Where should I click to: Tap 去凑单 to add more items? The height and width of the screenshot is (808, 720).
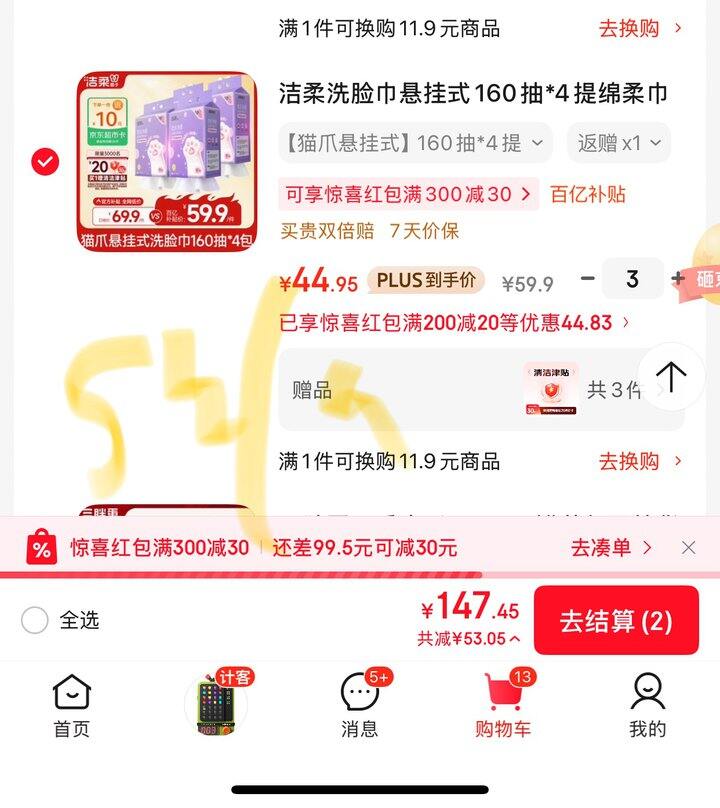pos(611,548)
